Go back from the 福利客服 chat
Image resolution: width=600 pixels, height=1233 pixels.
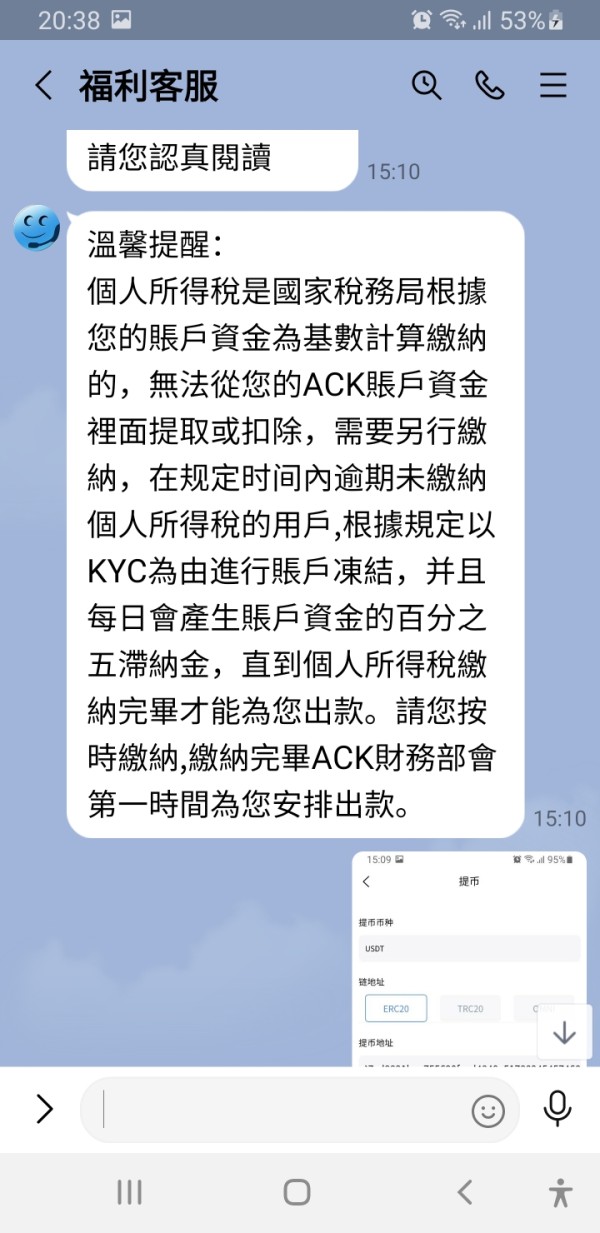click(x=44, y=86)
